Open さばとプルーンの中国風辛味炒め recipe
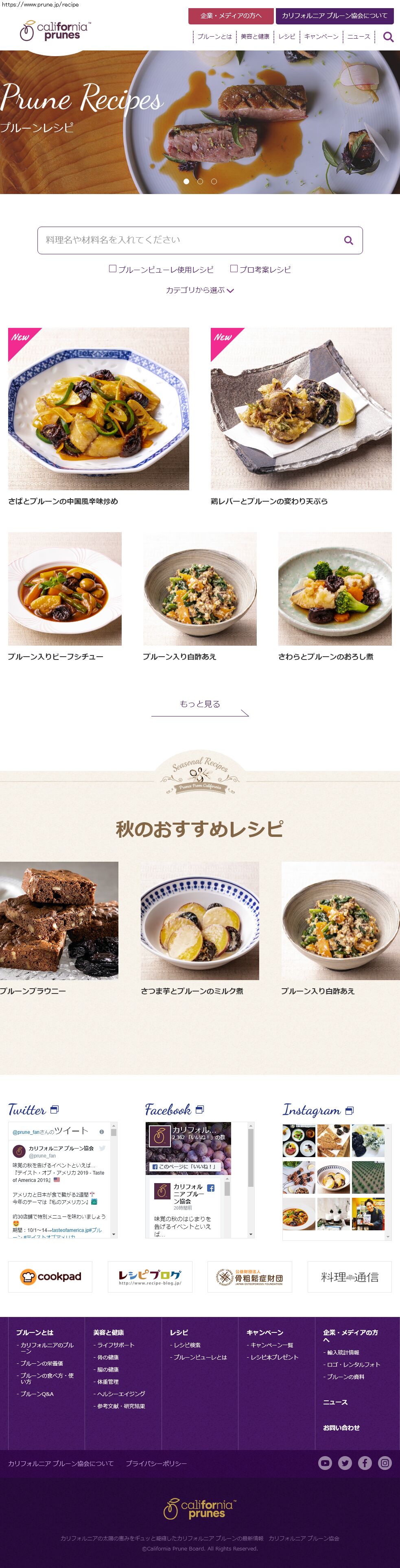The width and height of the screenshot is (400, 1568). 98,409
